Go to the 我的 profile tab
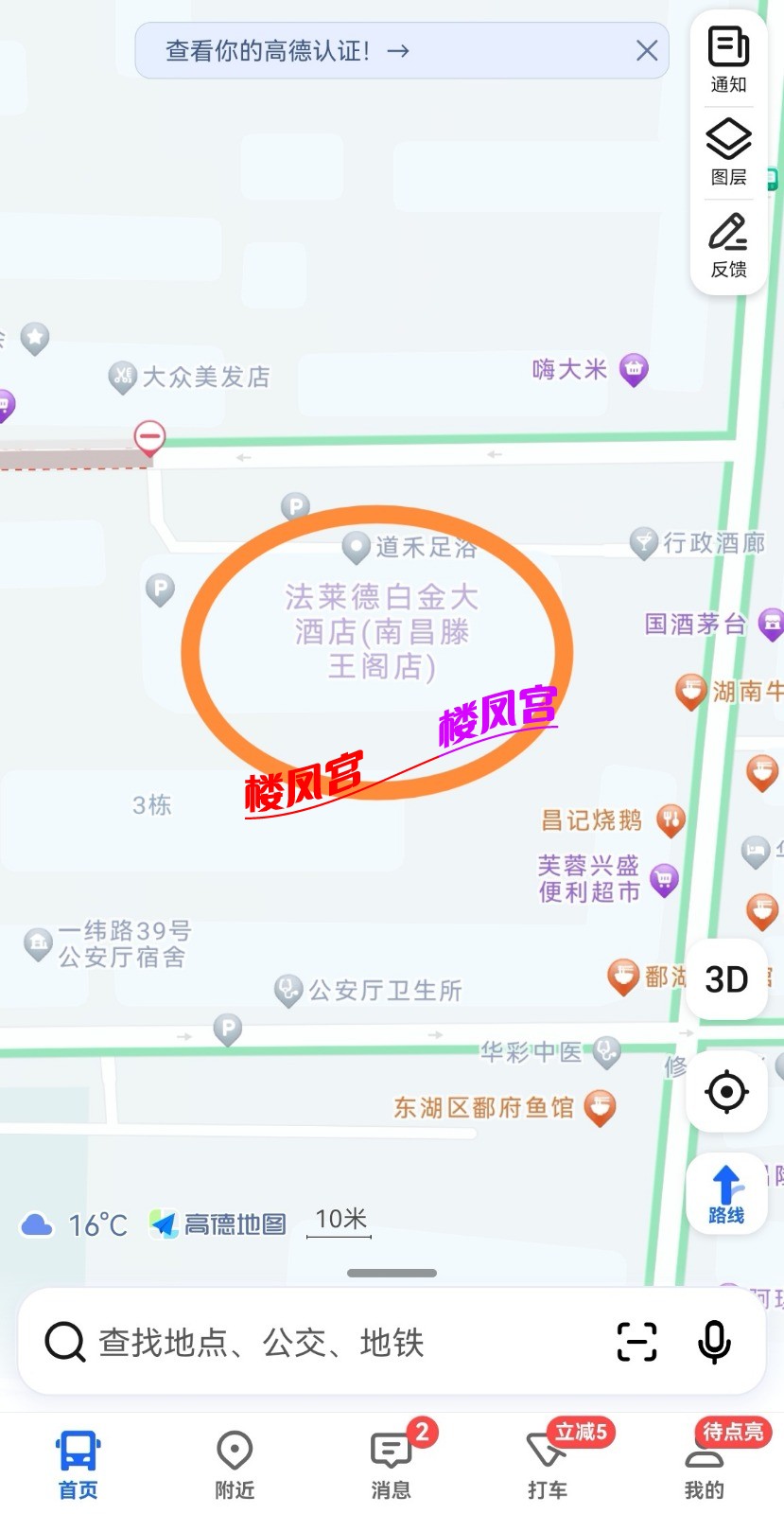The width and height of the screenshot is (784, 1514). pos(704,1464)
